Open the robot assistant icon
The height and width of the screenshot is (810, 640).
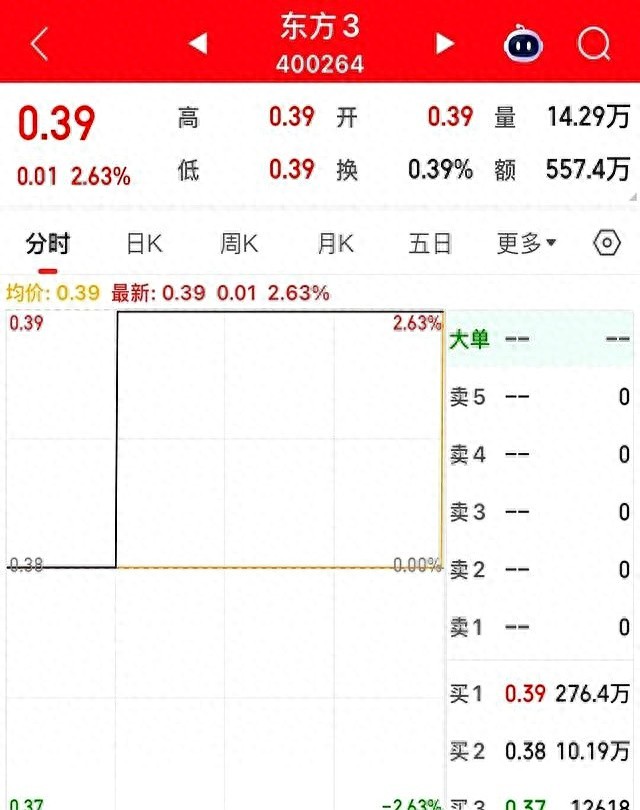(522, 43)
